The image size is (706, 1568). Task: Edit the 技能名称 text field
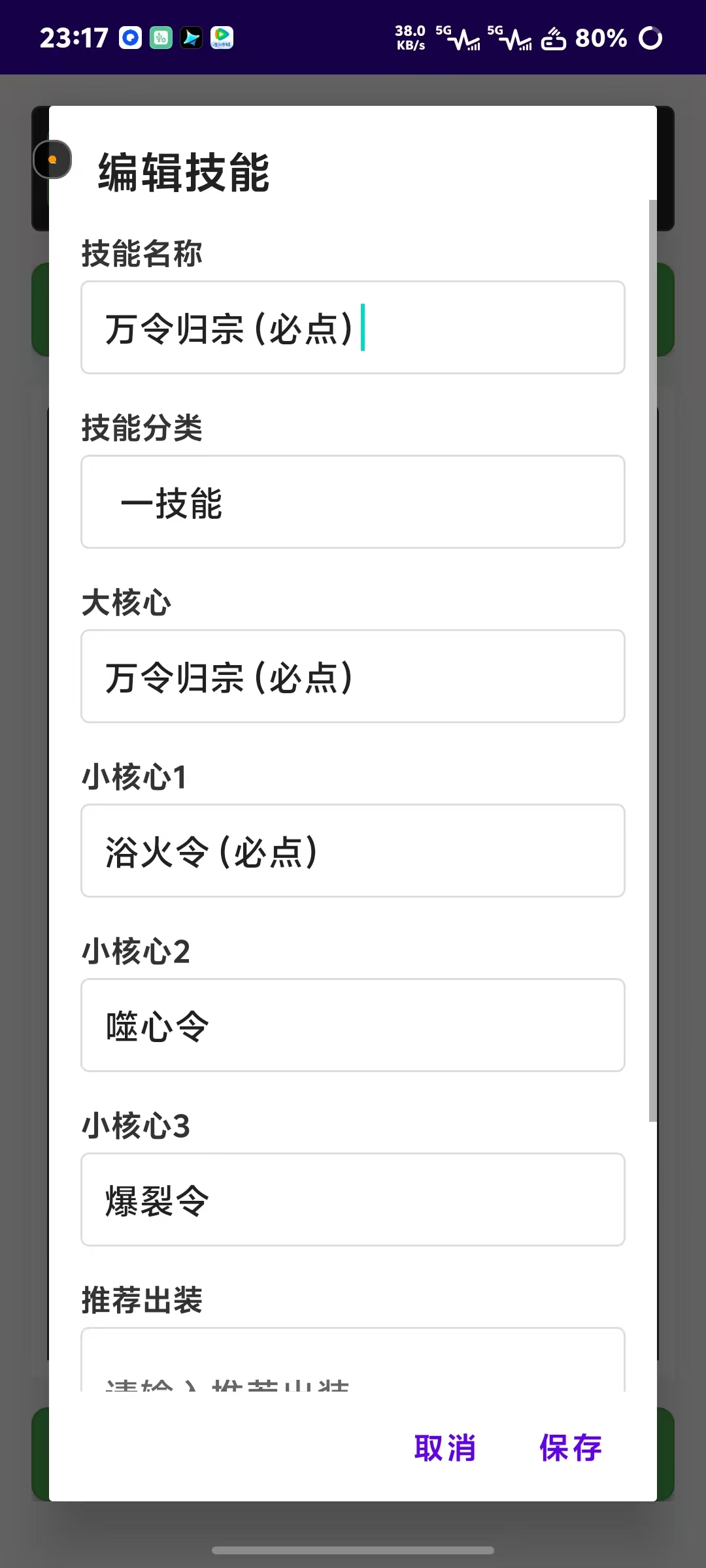[353, 327]
